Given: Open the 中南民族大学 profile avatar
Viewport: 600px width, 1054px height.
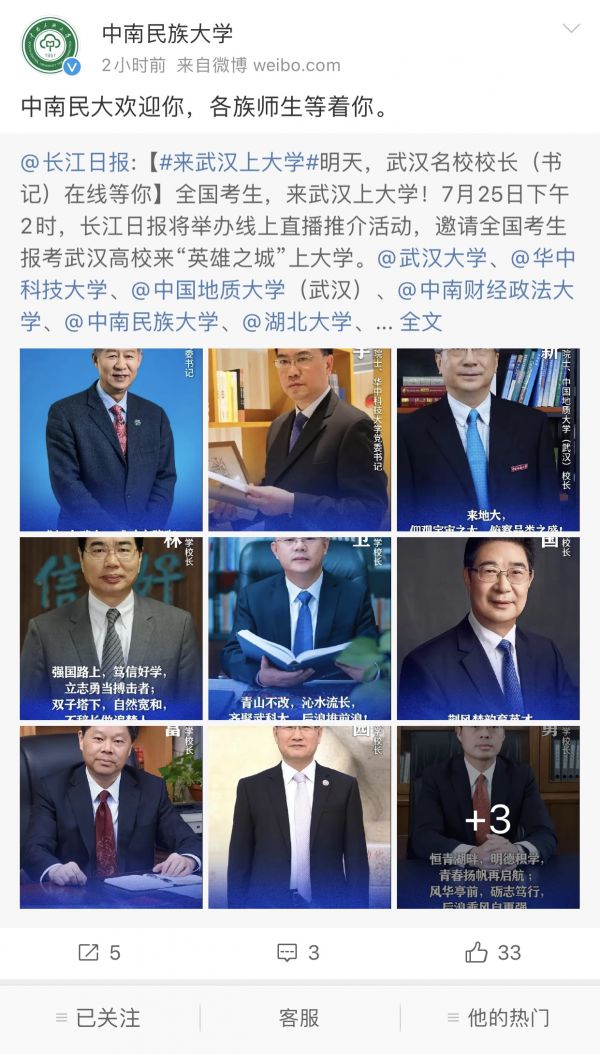Looking at the screenshot, I should pyautogui.click(x=50, y=46).
